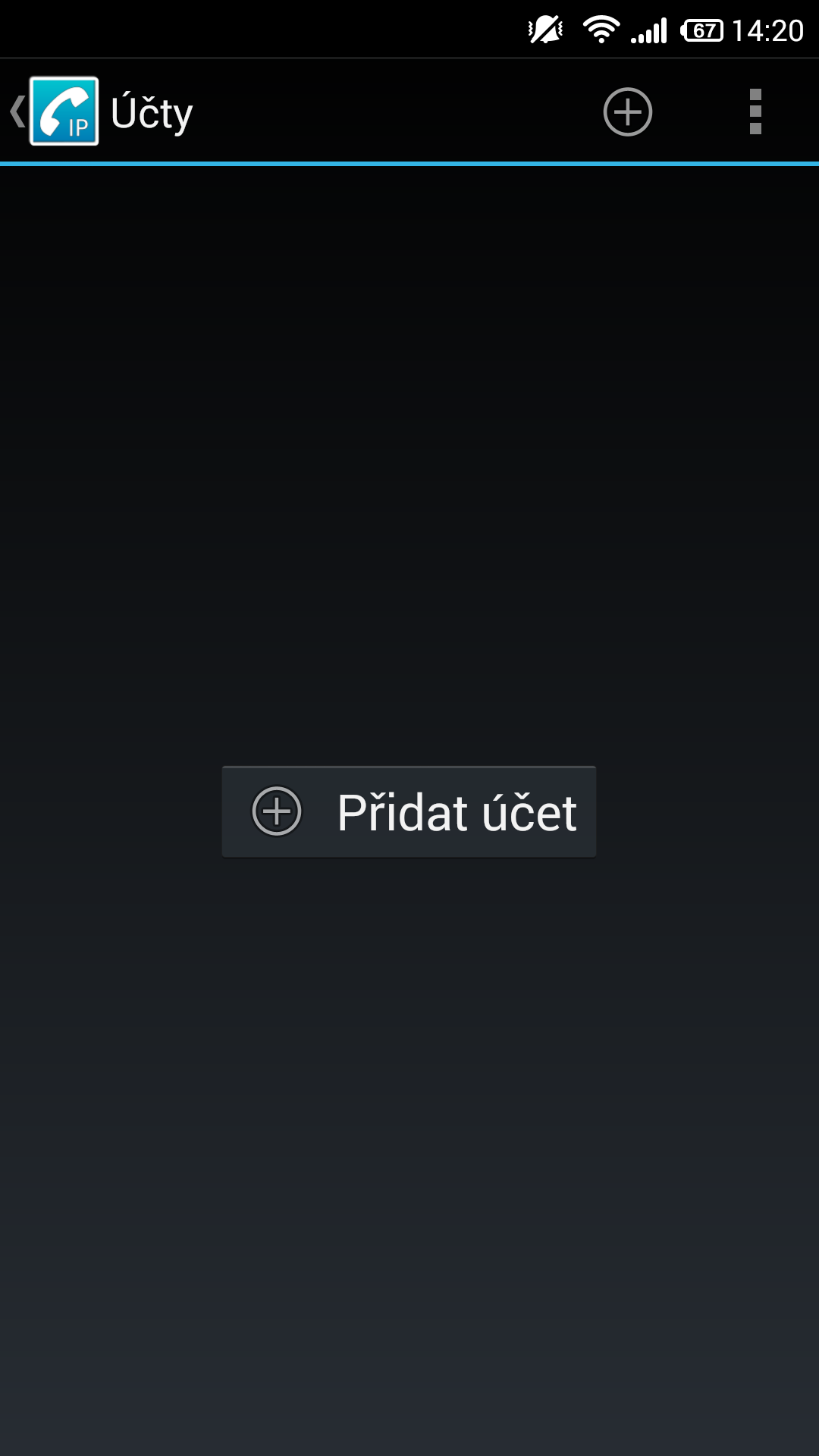Tap the Přidat účet button
This screenshot has width=819, height=1456.
(x=409, y=812)
